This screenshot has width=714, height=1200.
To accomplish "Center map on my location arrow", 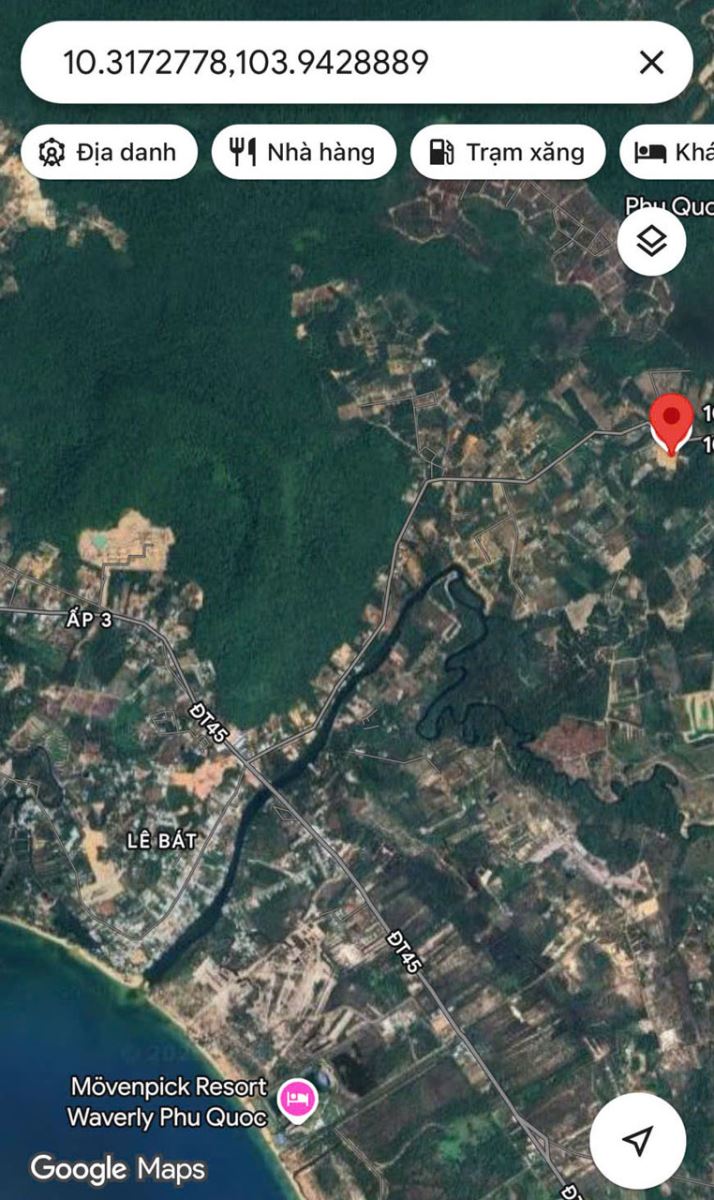I will [x=637, y=1140].
